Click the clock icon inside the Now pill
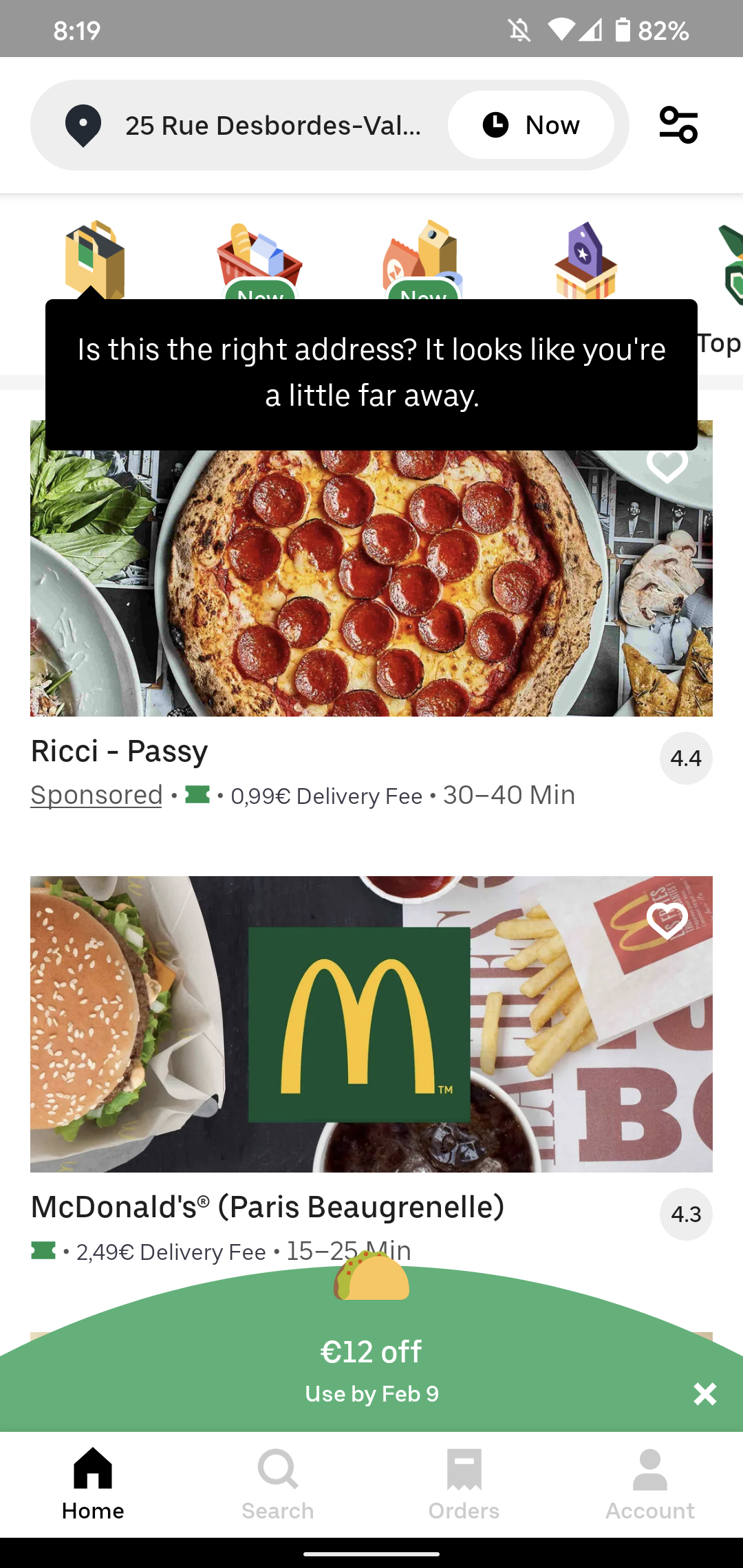The height and width of the screenshot is (1568, 743). 497,125
